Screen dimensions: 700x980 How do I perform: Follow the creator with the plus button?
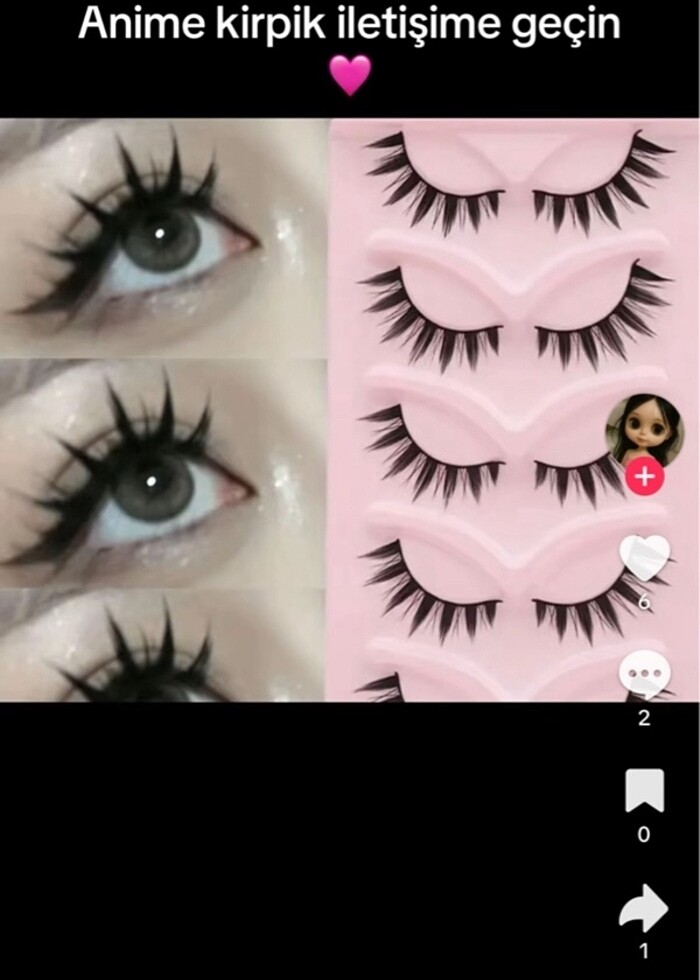644,477
